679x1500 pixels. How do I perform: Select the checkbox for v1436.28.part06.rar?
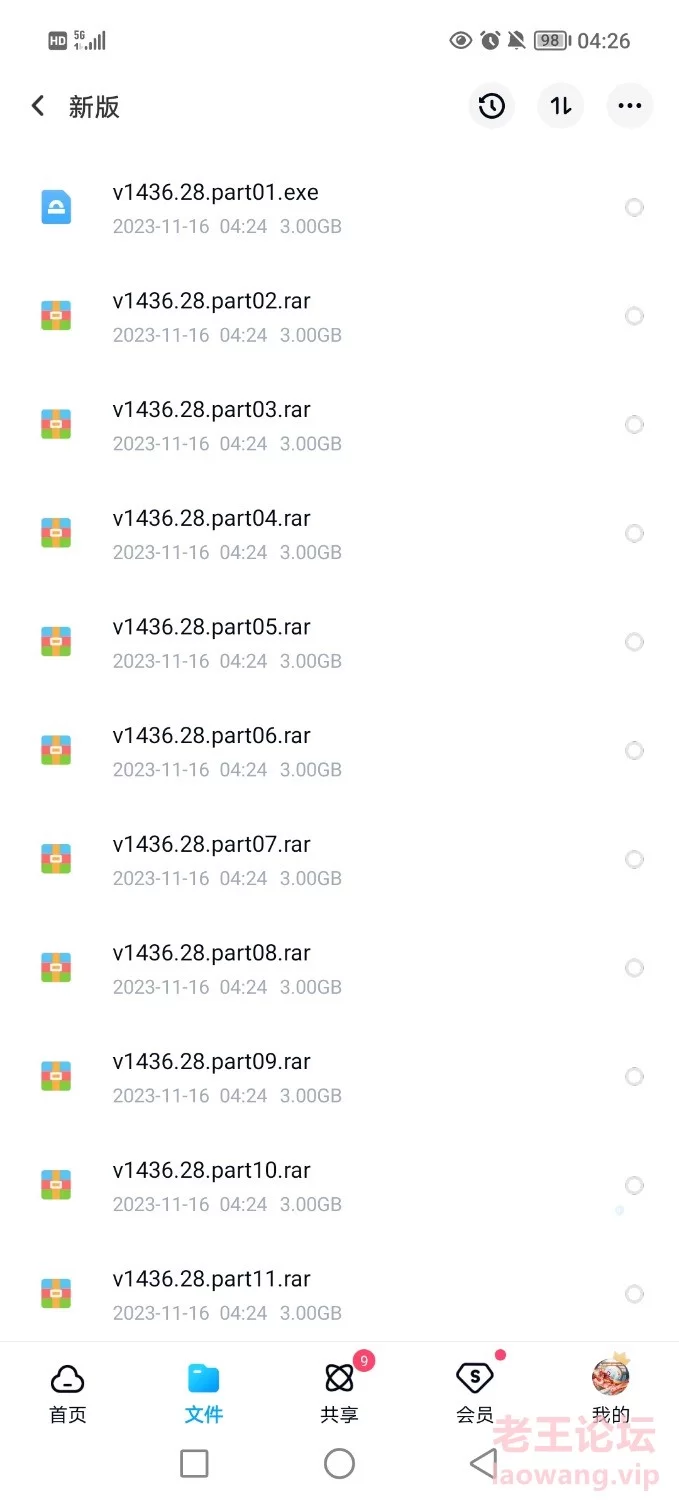coord(634,751)
